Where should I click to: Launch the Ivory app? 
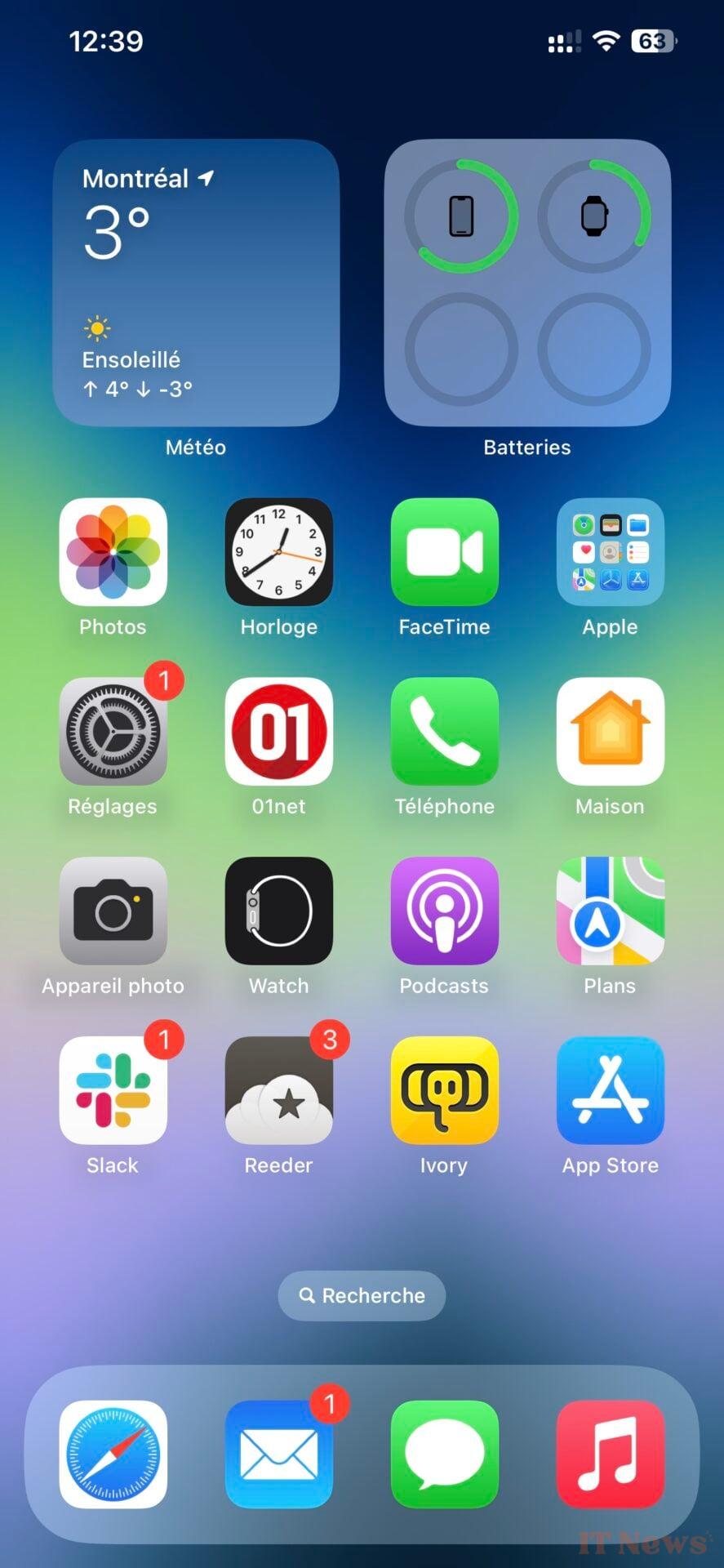coord(444,1091)
